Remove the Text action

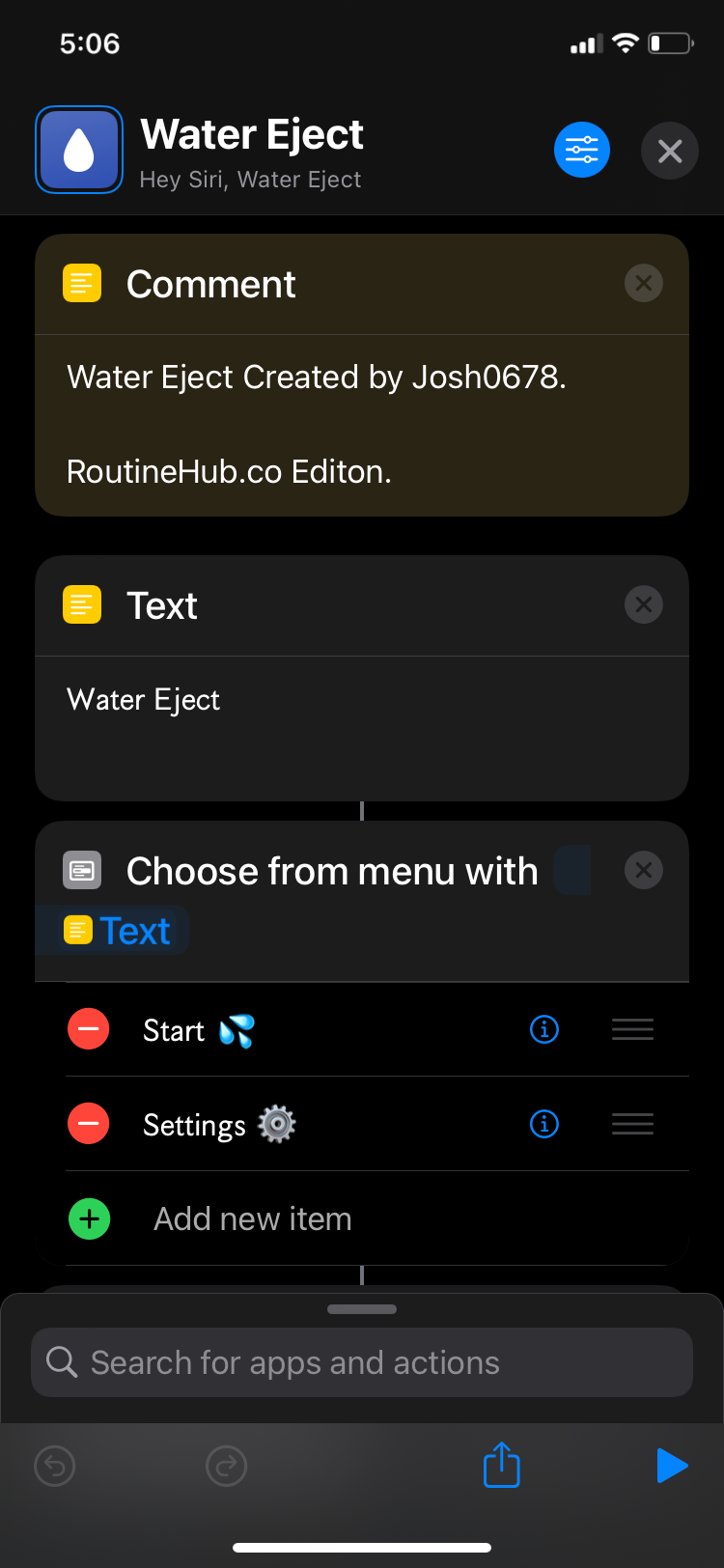pos(643,604)
